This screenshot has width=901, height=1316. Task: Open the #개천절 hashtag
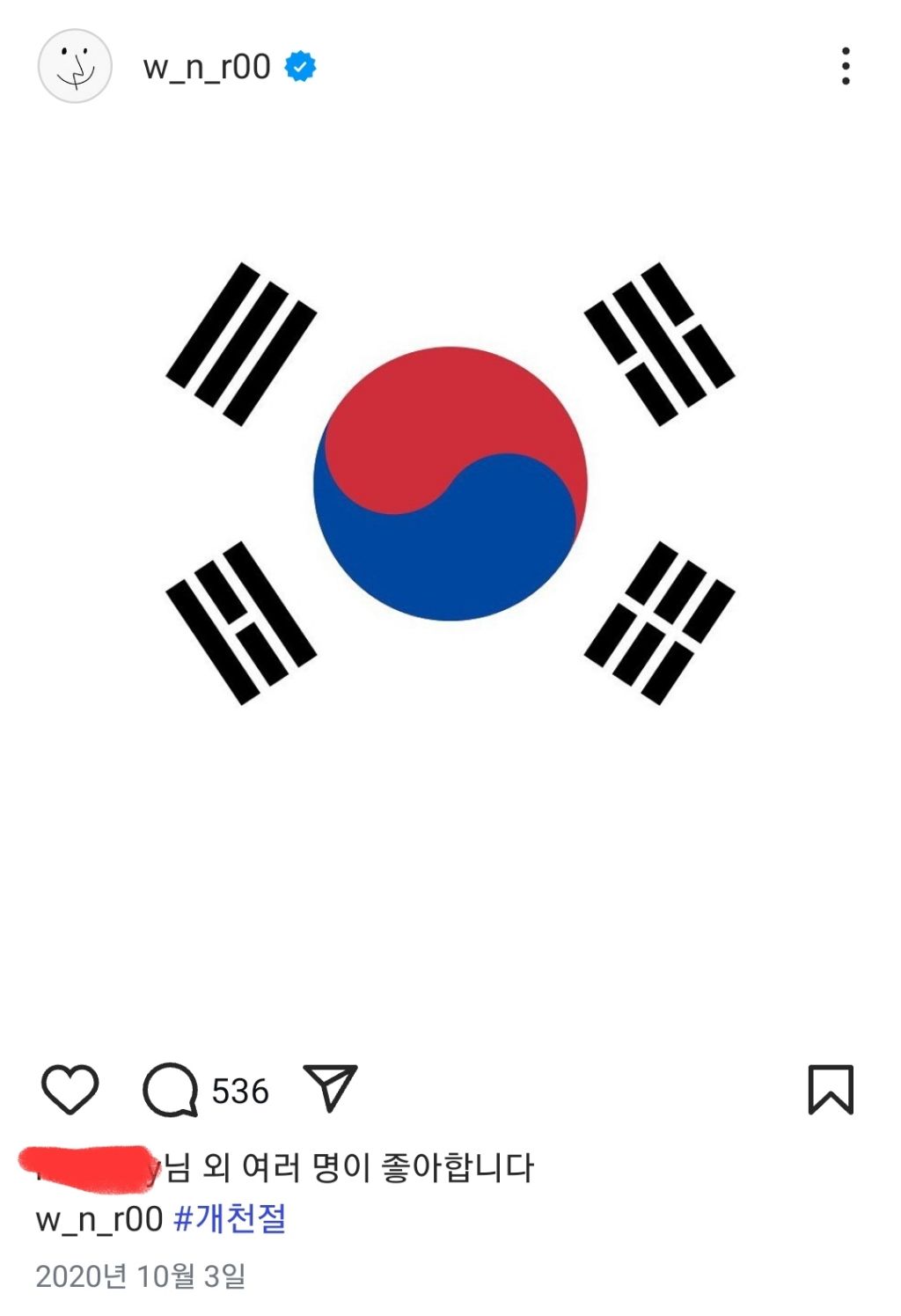click(x=231, y=1219)
